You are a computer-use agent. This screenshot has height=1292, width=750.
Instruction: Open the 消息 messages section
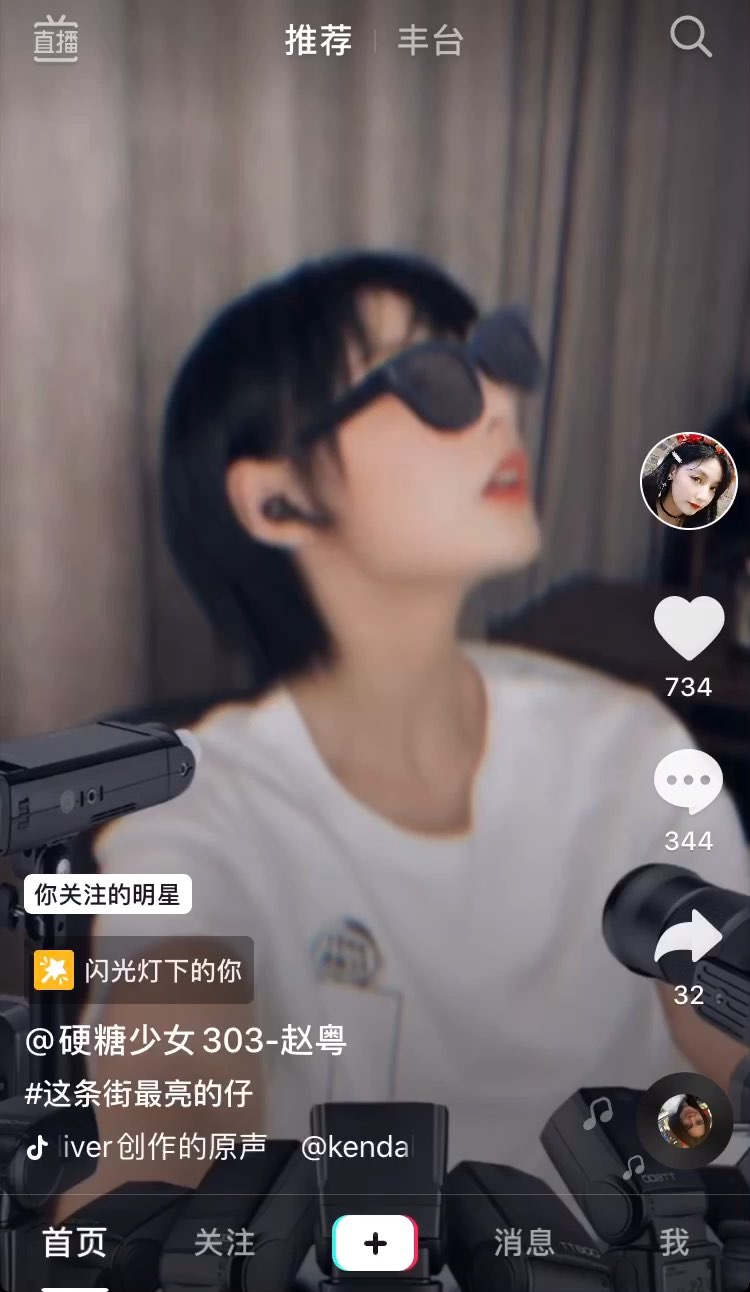524,1243
